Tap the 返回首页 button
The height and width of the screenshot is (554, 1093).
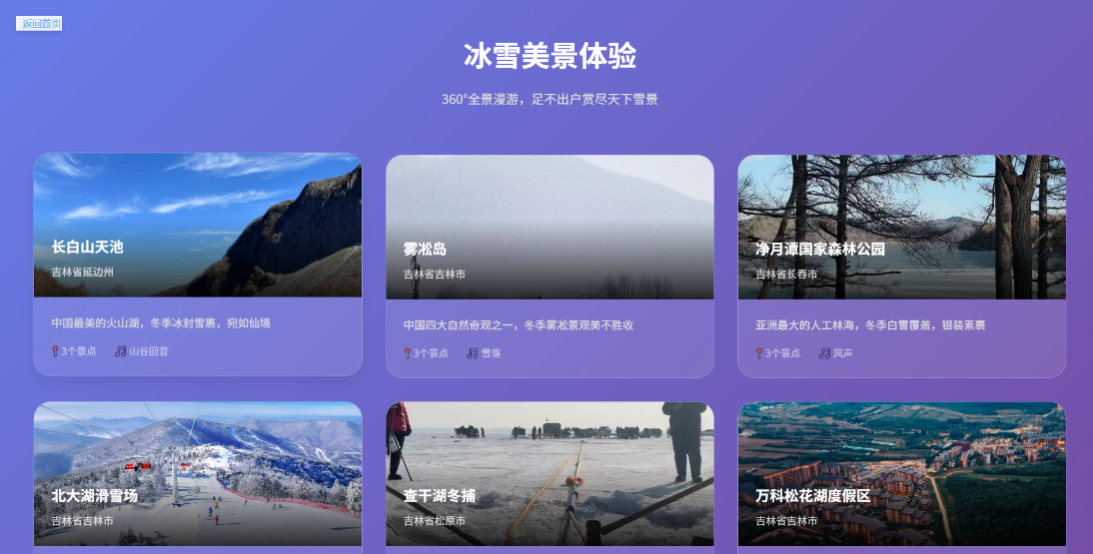coord(39,24)
